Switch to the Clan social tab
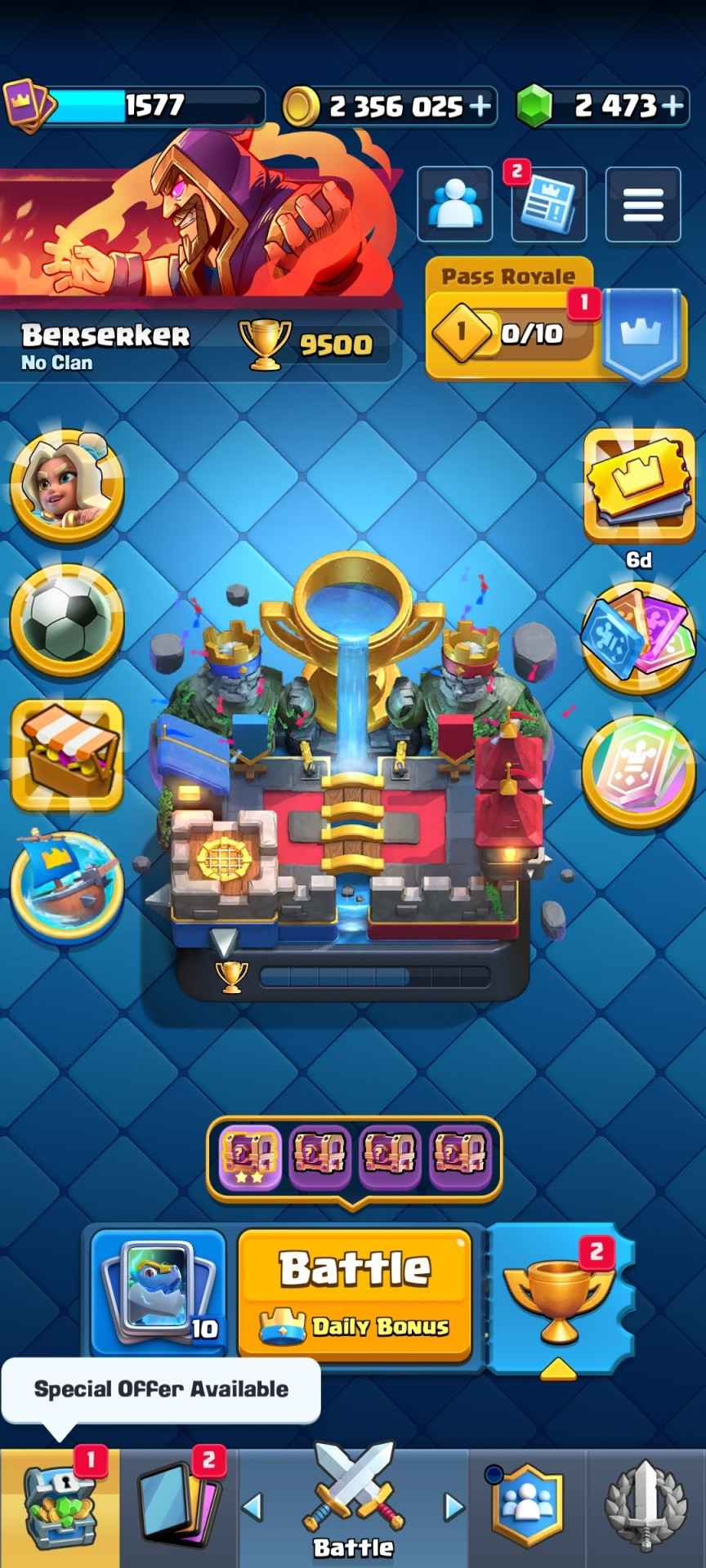This screenshot has height=1568, width=706. coord(527,1508)
